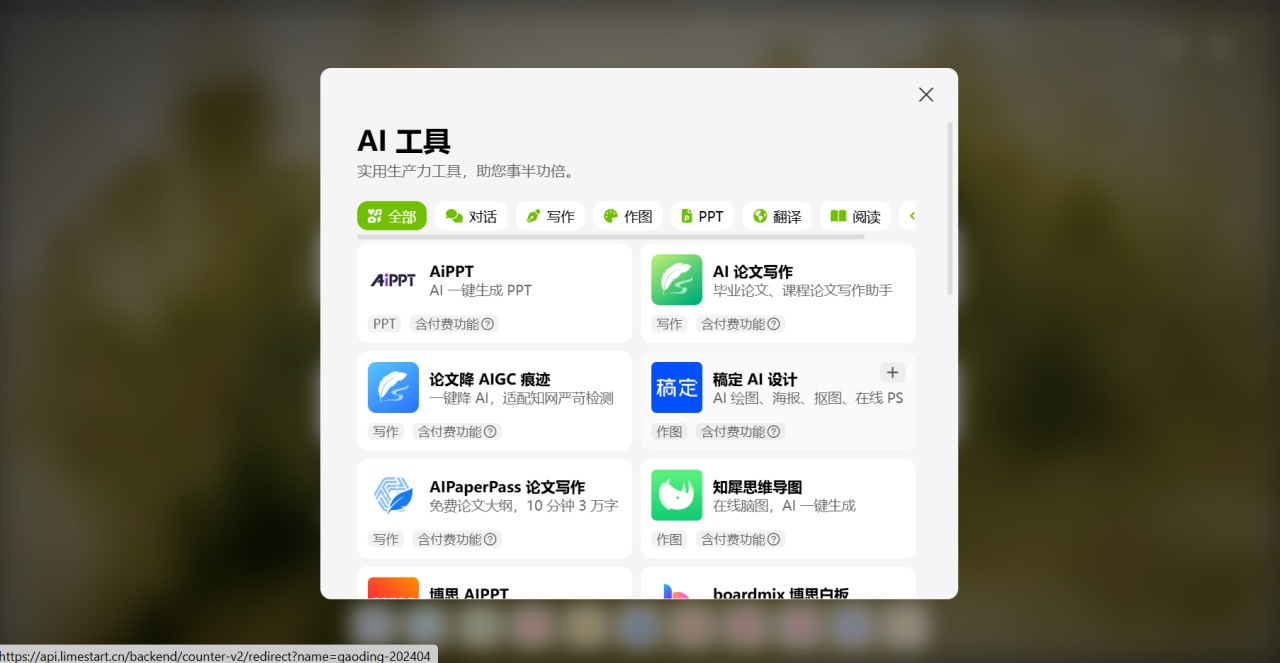
Task: Open the boardmix 博思白板 card
Action: [778, 588]
